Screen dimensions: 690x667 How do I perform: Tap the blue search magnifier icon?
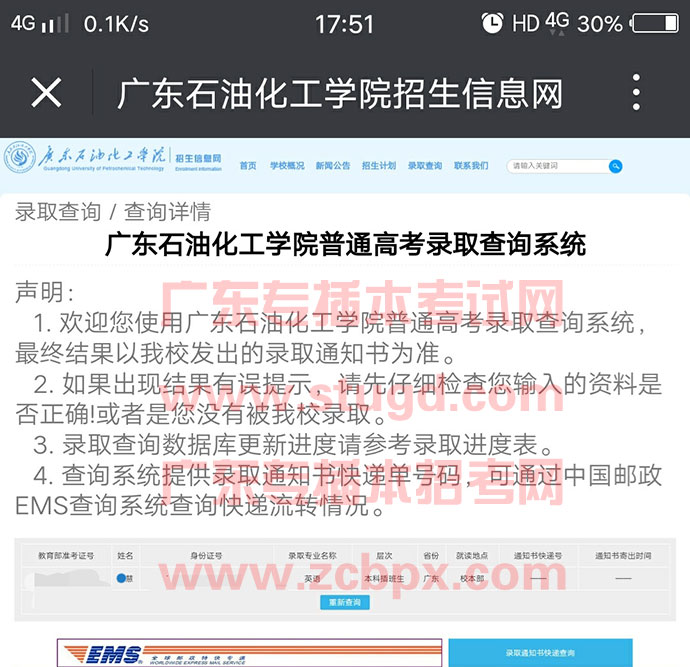tap(615, 166)
